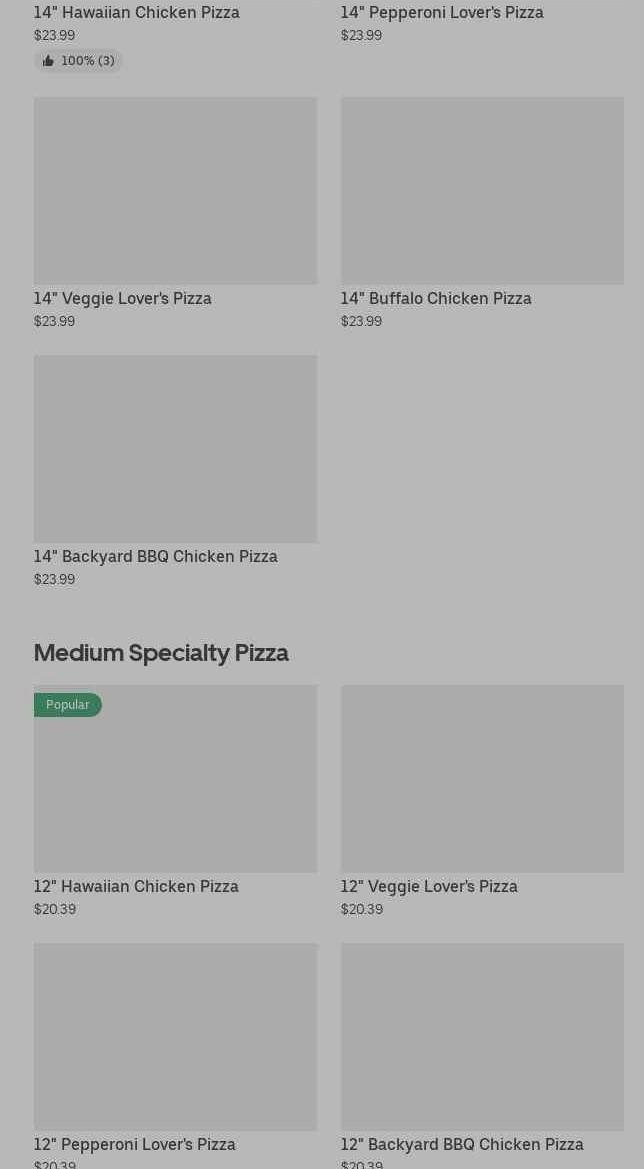Select the 14" Pepperoni Lover's Pizza

point(441,13)
